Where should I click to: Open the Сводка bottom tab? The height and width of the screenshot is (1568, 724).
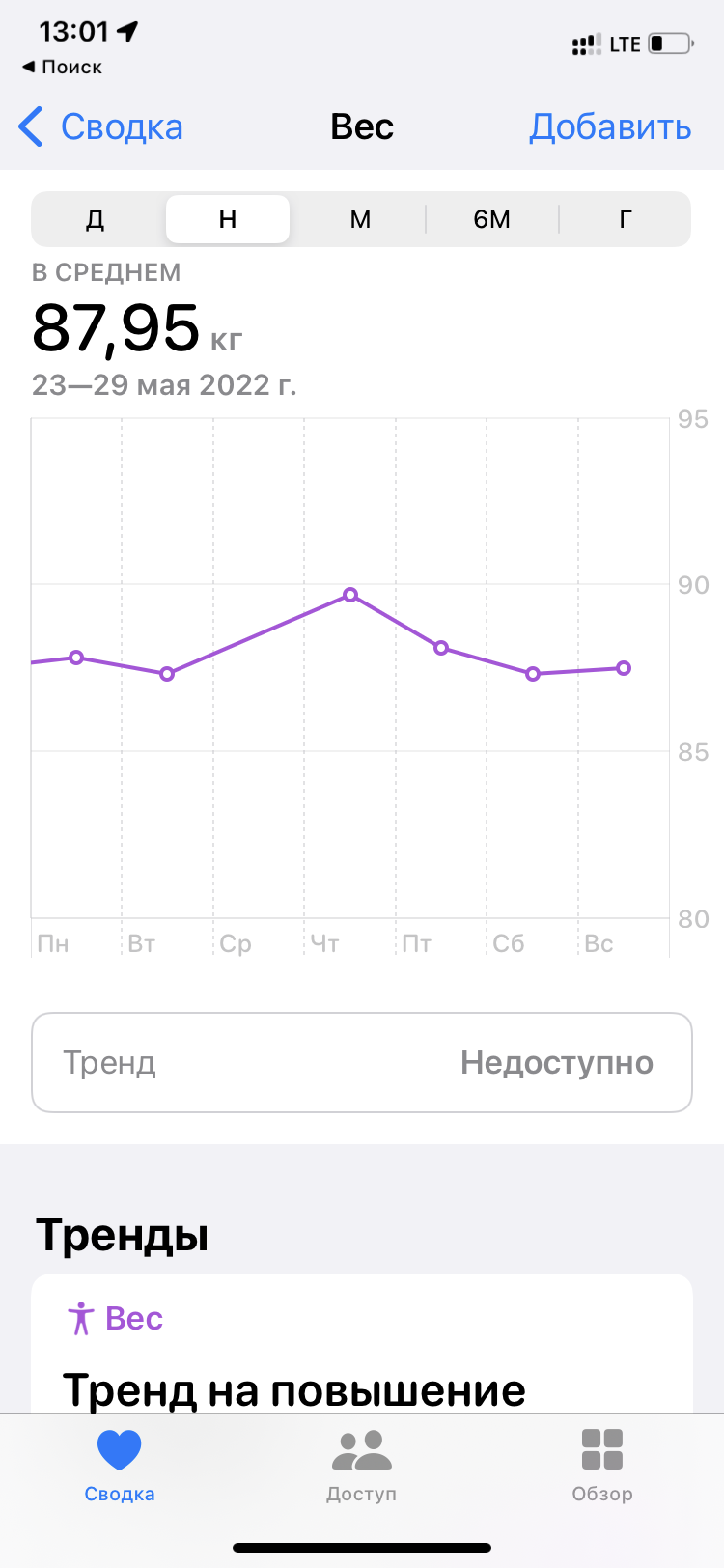[x=120, y=1466]
